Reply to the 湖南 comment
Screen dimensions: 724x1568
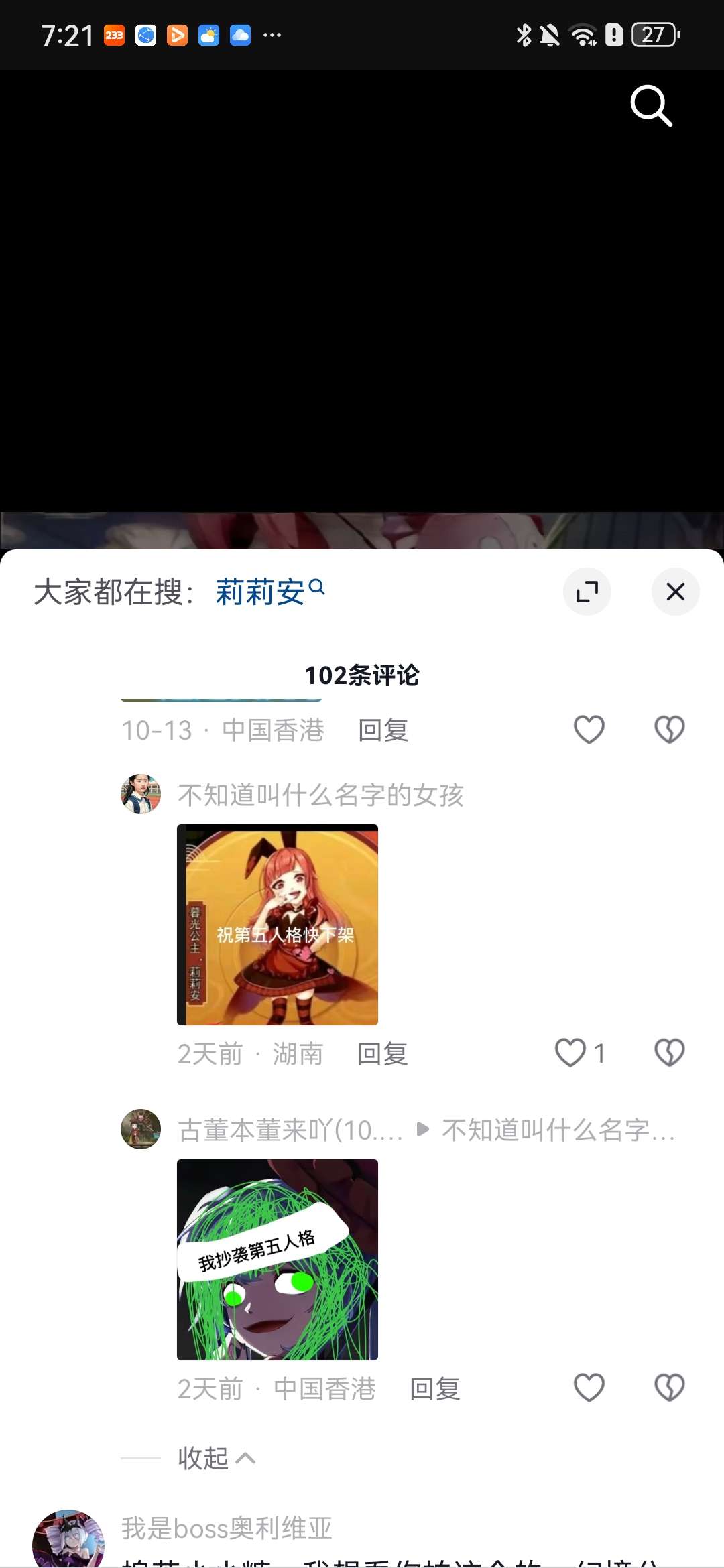pyautogui.click(x=383, y=1054)
